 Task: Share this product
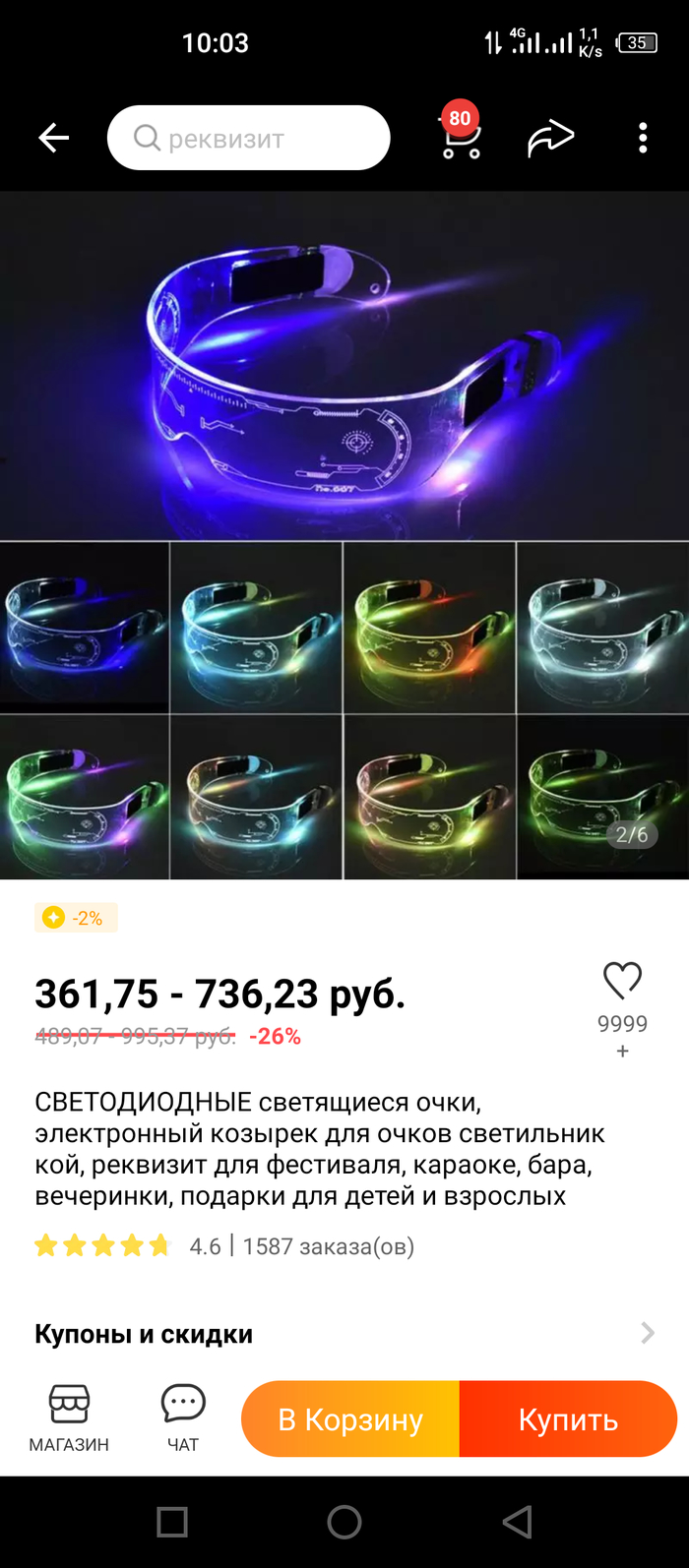click(x=550, y=139)
